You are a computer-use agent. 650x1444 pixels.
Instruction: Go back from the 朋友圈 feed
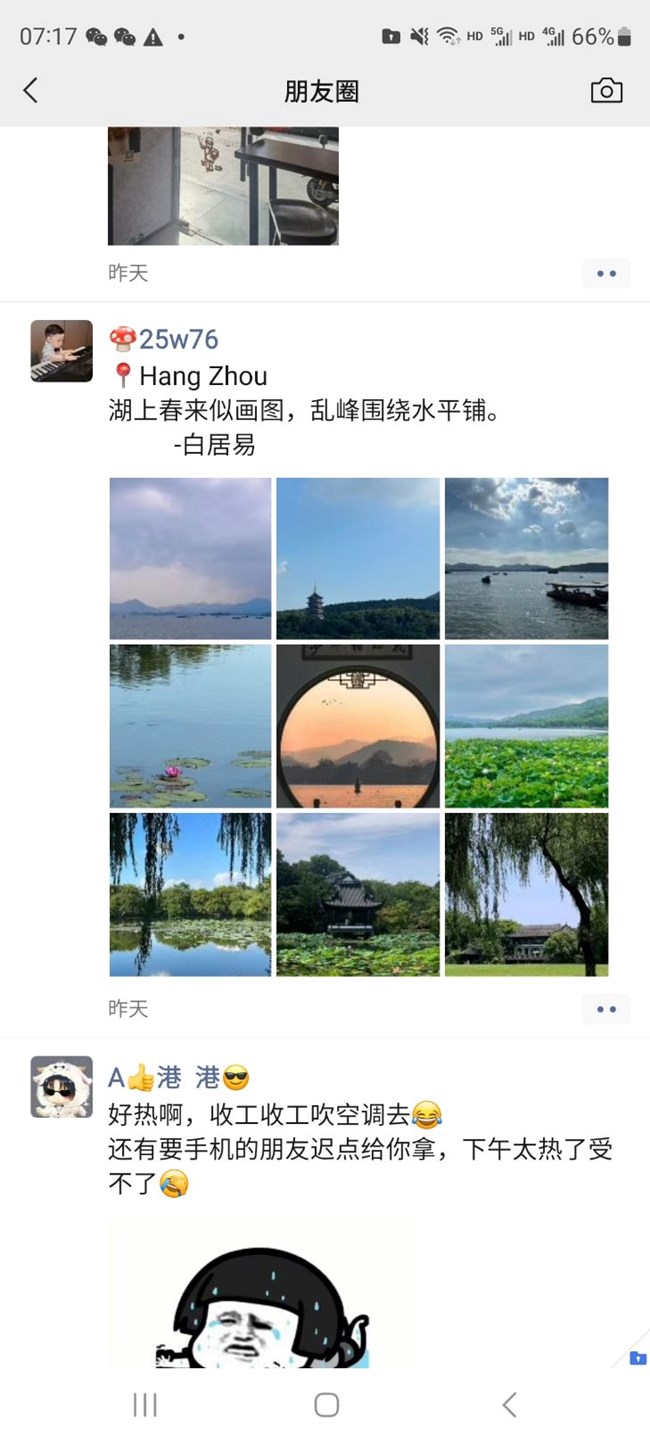31,91
